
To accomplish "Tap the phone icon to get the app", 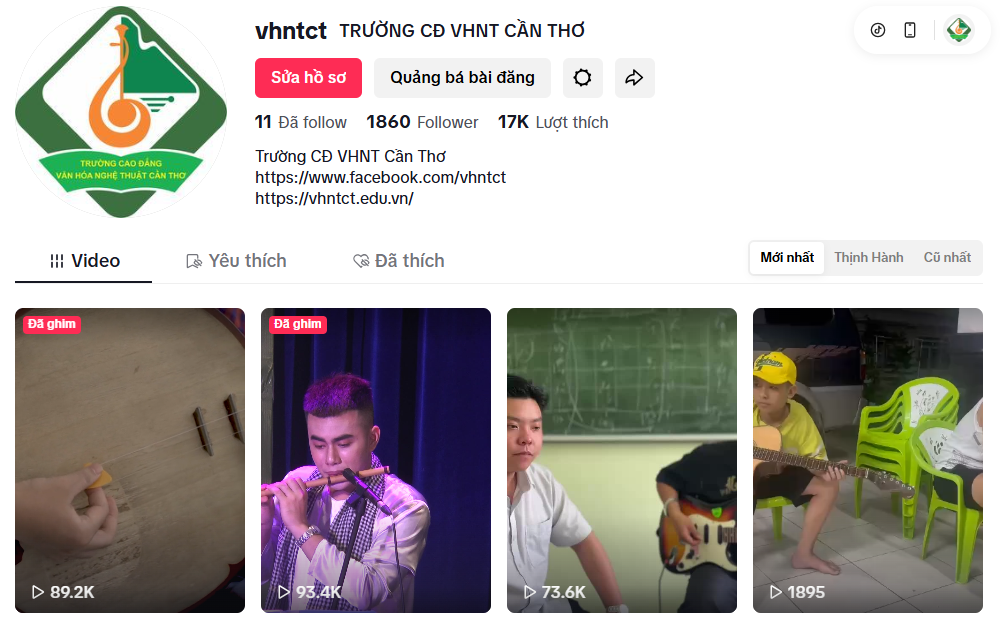I will [x=910, y=30].
